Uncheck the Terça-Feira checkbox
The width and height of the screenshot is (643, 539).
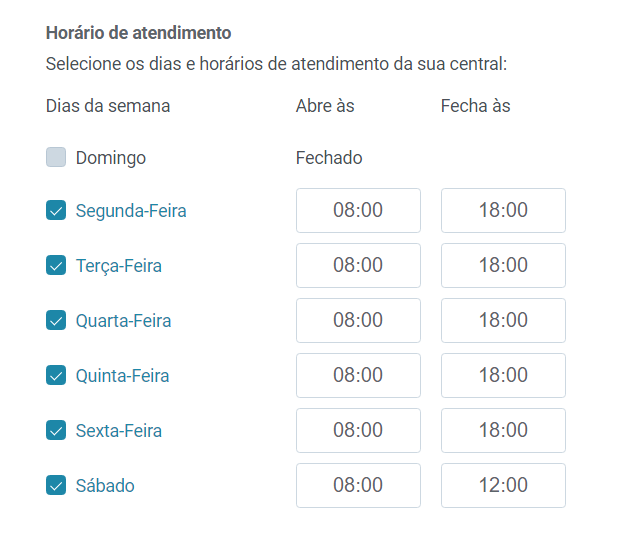(56, 266)
